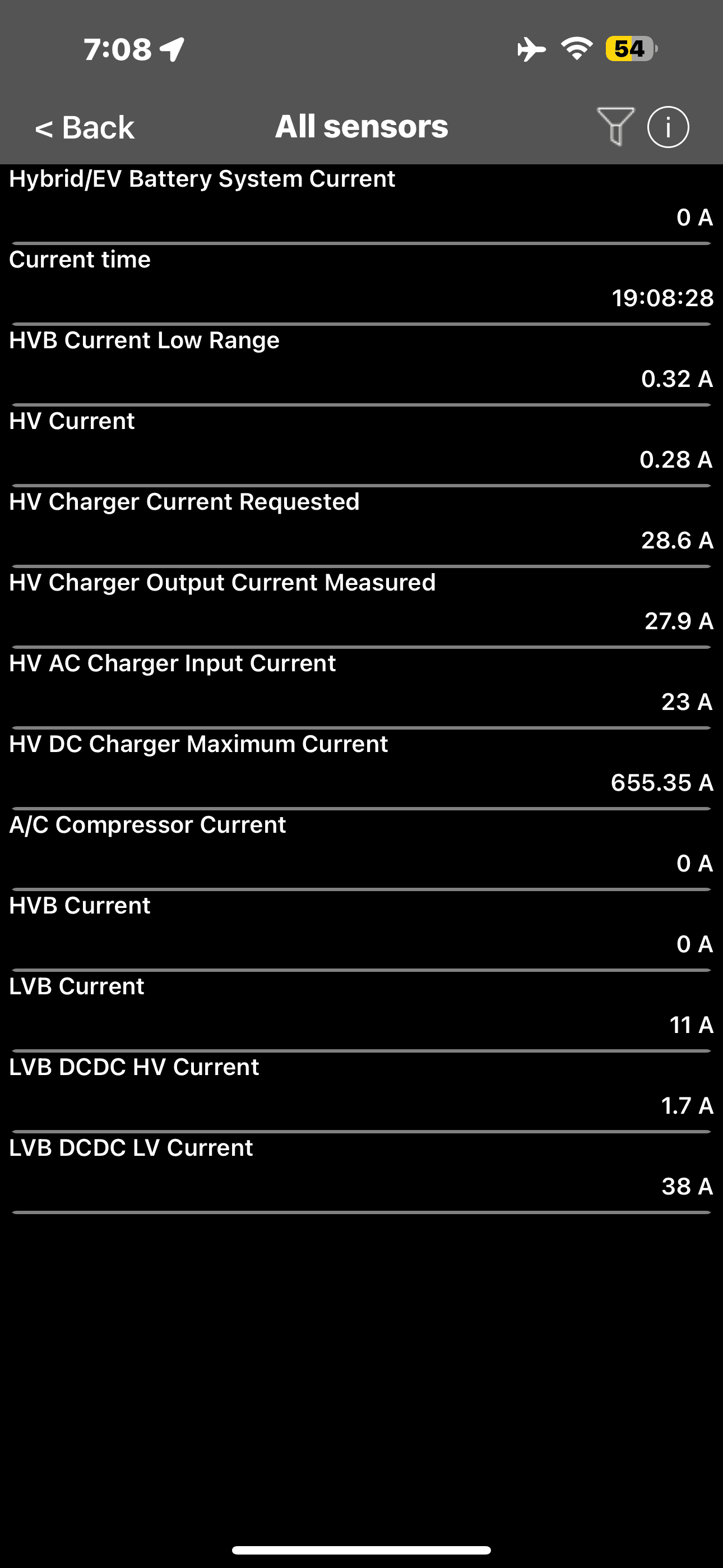Open the sensor filter funnel
Viewport: 723px width, 1568px height.
(615, 127)
